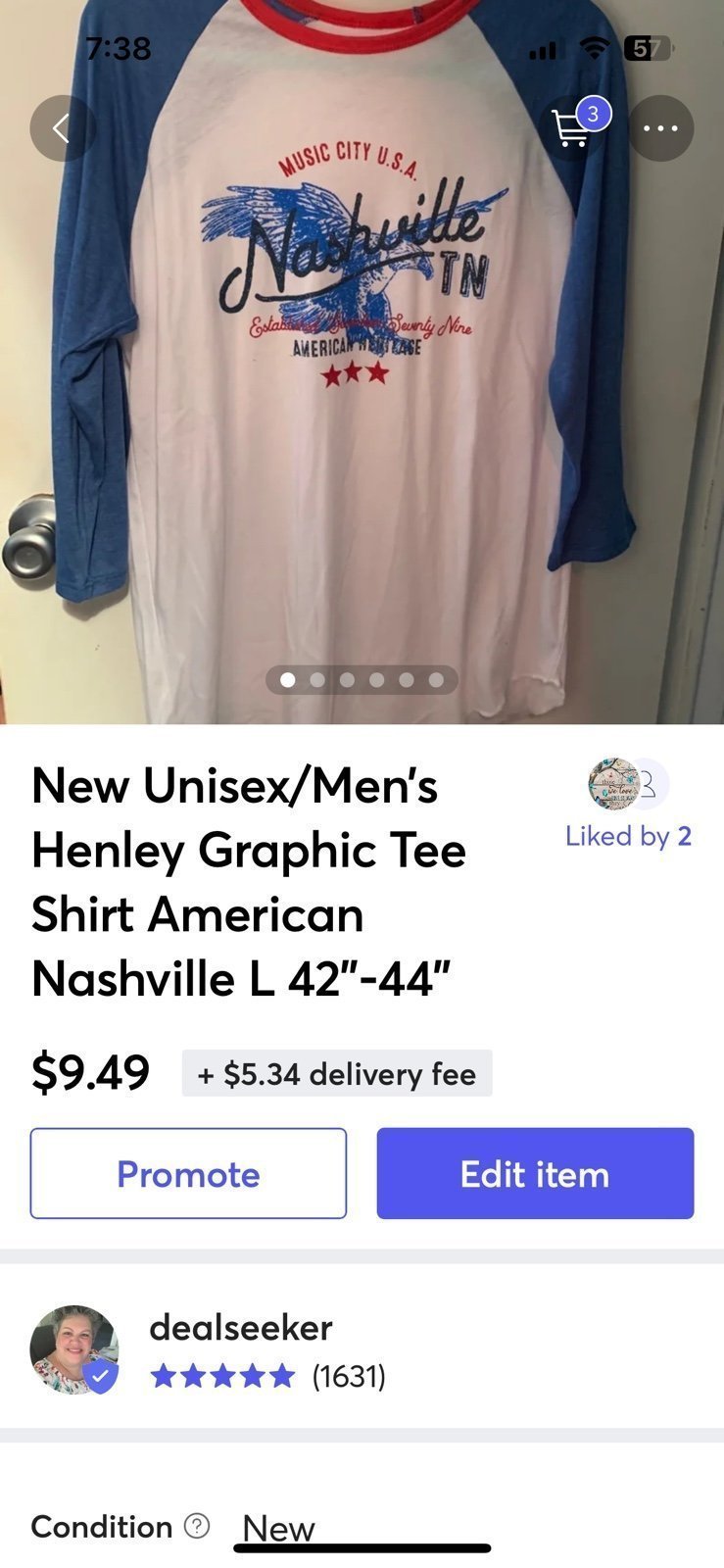Open dealseeker's seller profile
Screen dimensions: 724x1568
pyautogui.click(x=240, y=1350)
